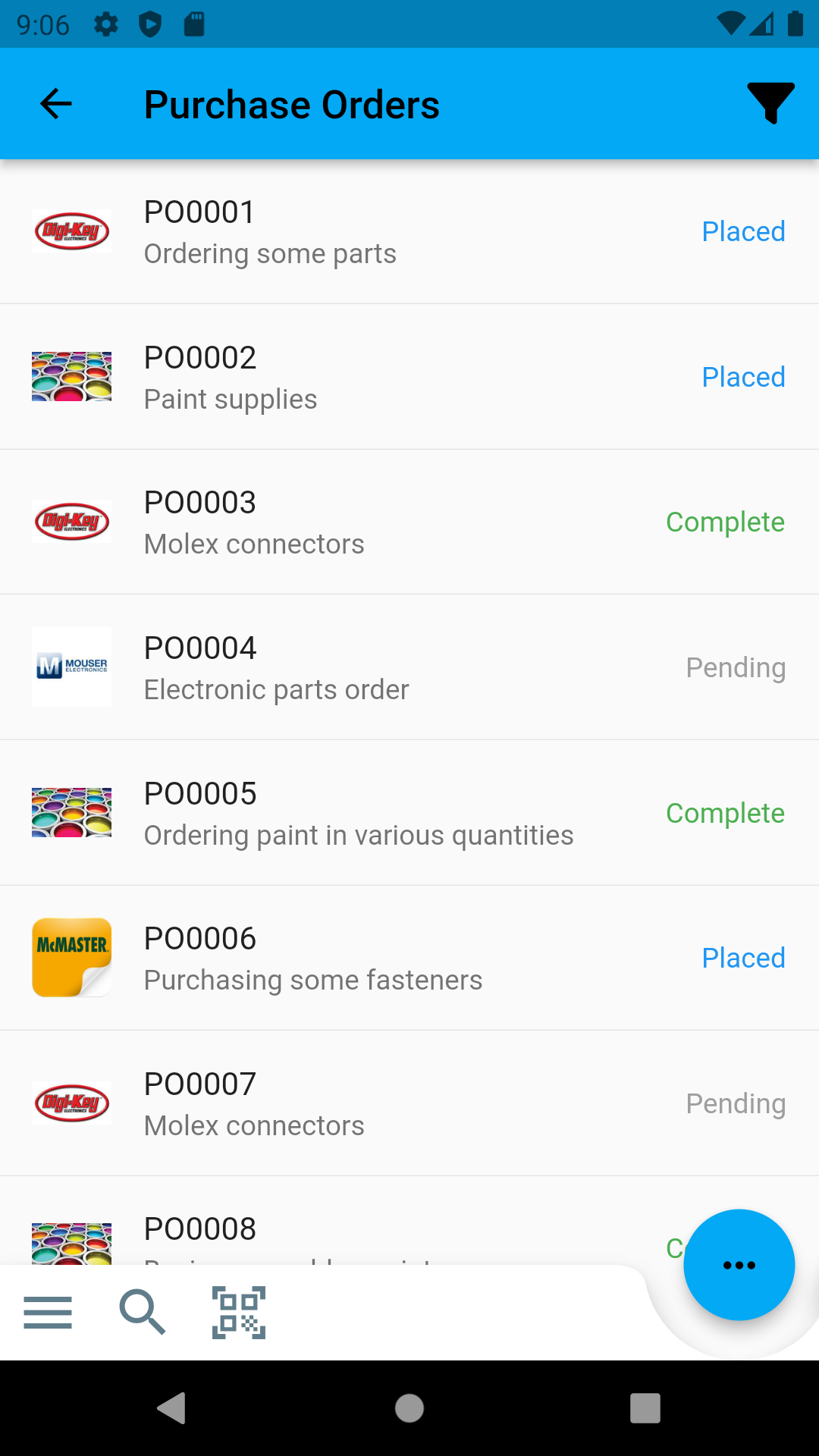Tap the Pending status on PO0007

point(735,1103)
